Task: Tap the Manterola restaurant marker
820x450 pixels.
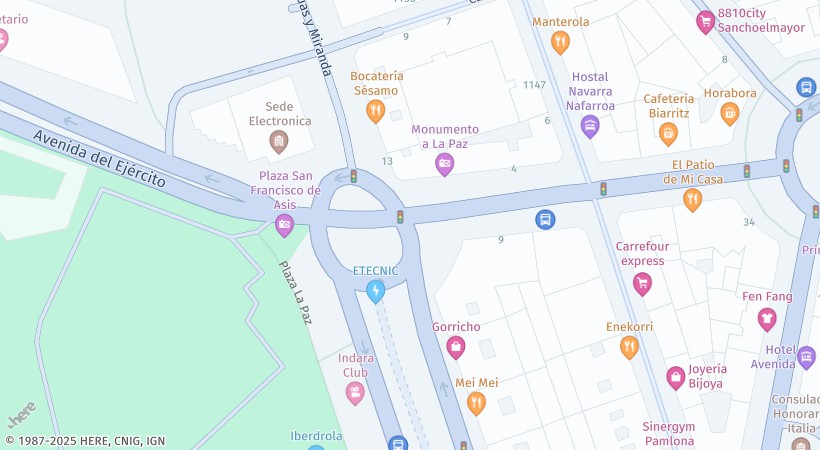Action: click(560, 42)
